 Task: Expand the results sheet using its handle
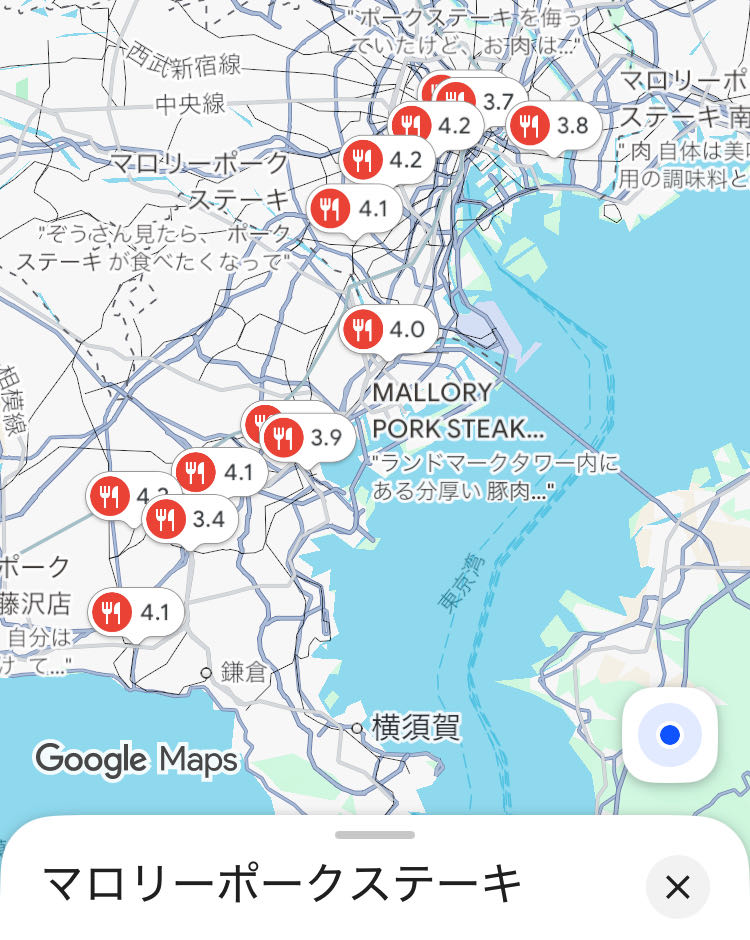(375, 834)
